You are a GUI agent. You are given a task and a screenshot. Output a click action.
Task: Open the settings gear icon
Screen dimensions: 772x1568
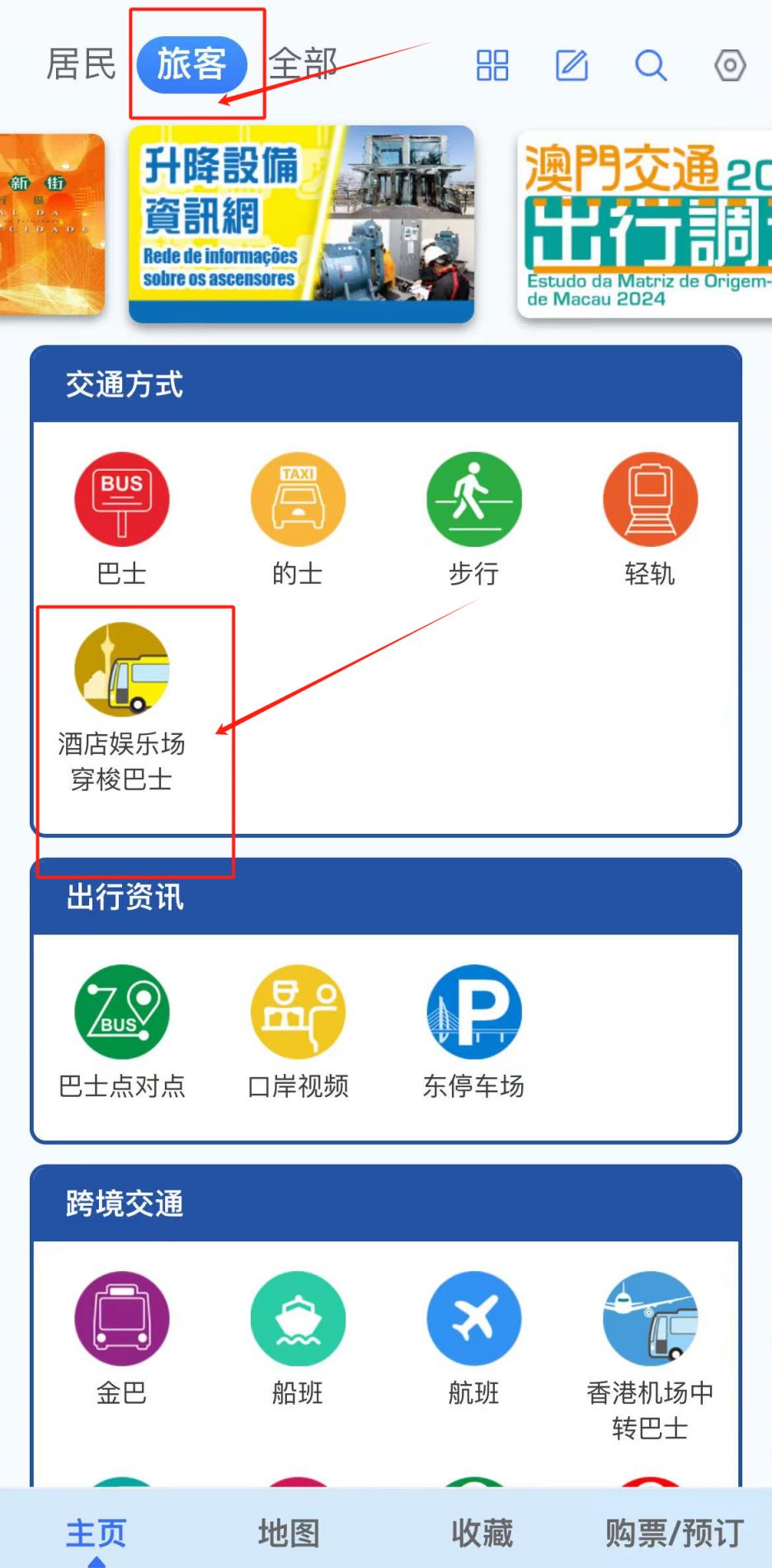click(730, 65)
